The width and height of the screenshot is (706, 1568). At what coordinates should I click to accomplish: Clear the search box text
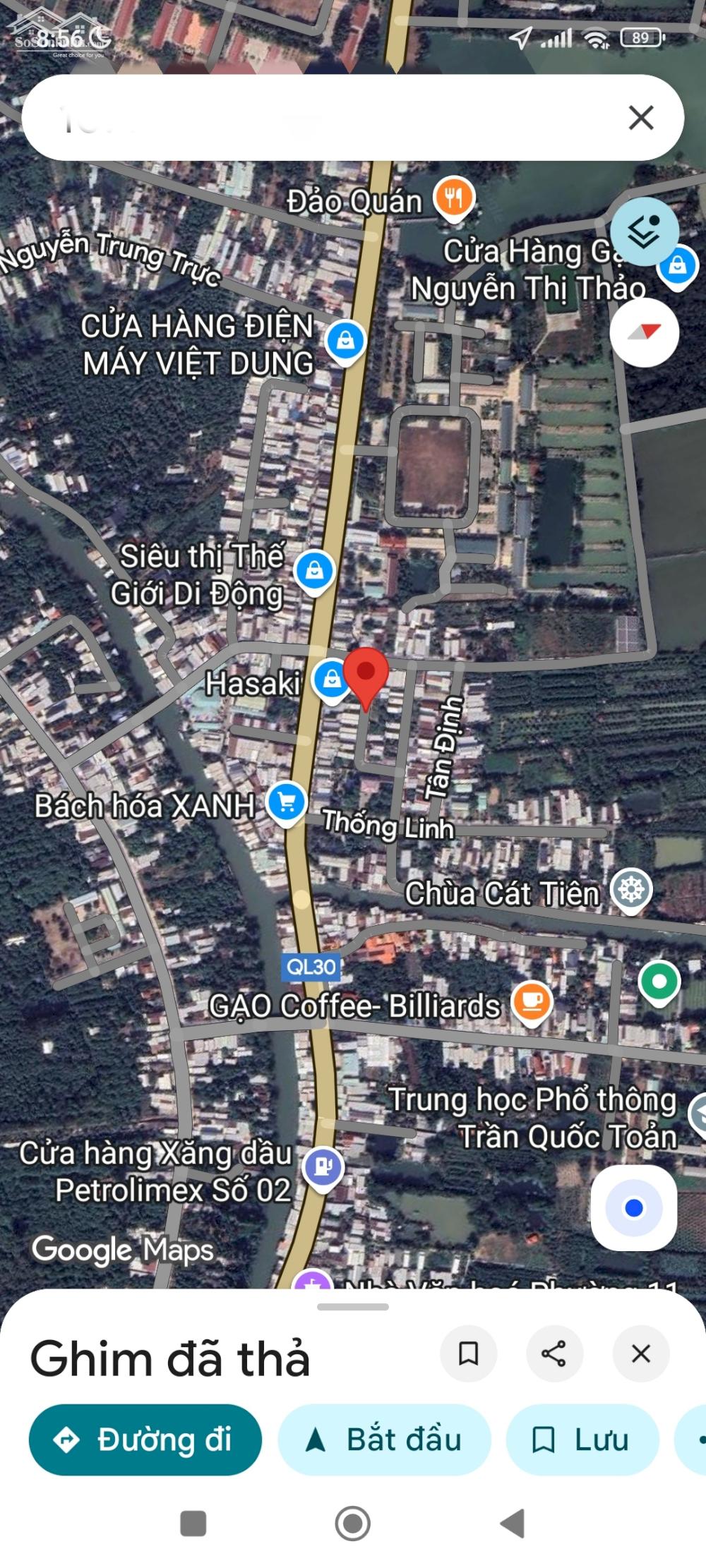(640, 118)
